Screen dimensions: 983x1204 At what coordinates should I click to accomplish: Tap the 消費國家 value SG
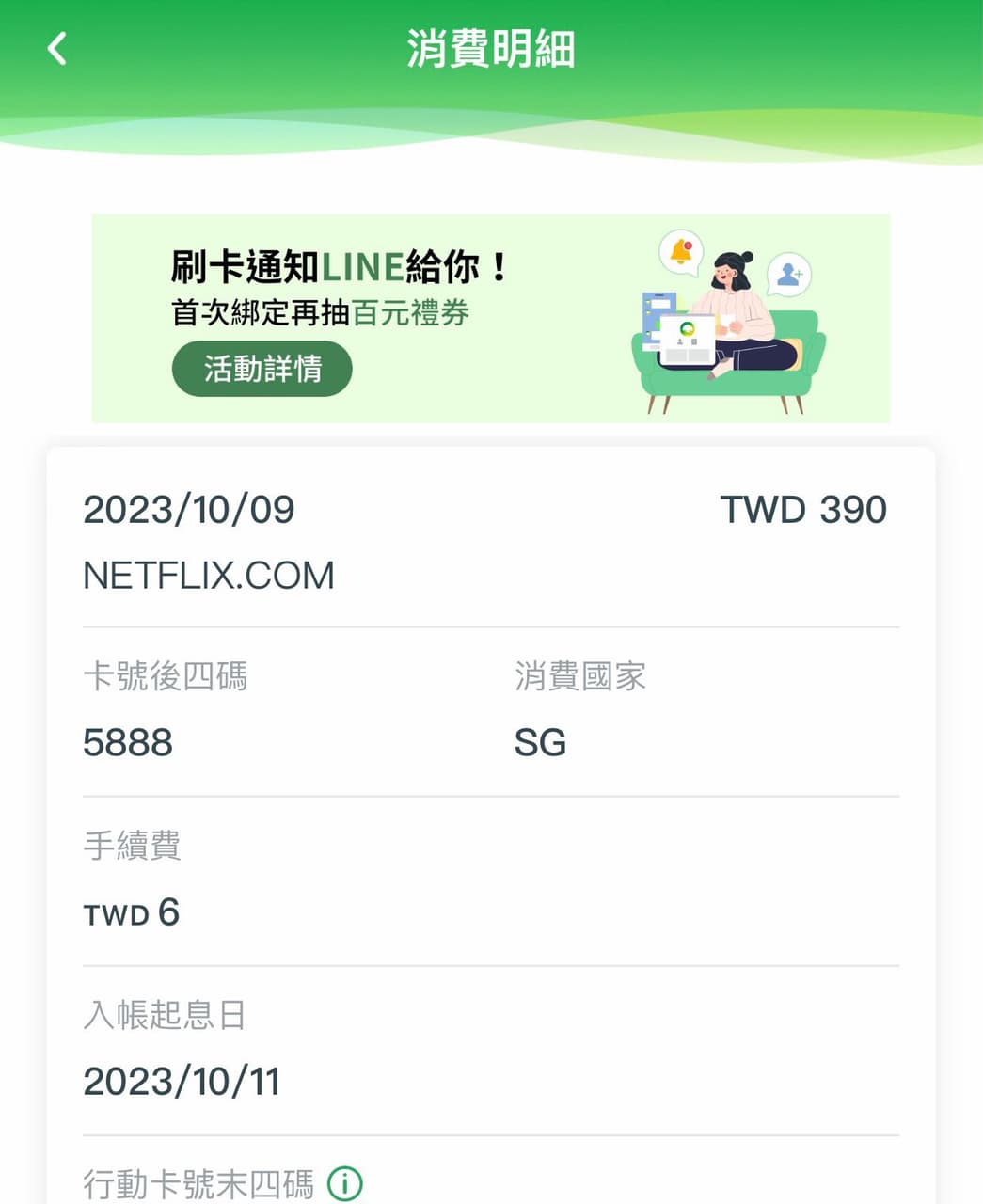[541, 742]
